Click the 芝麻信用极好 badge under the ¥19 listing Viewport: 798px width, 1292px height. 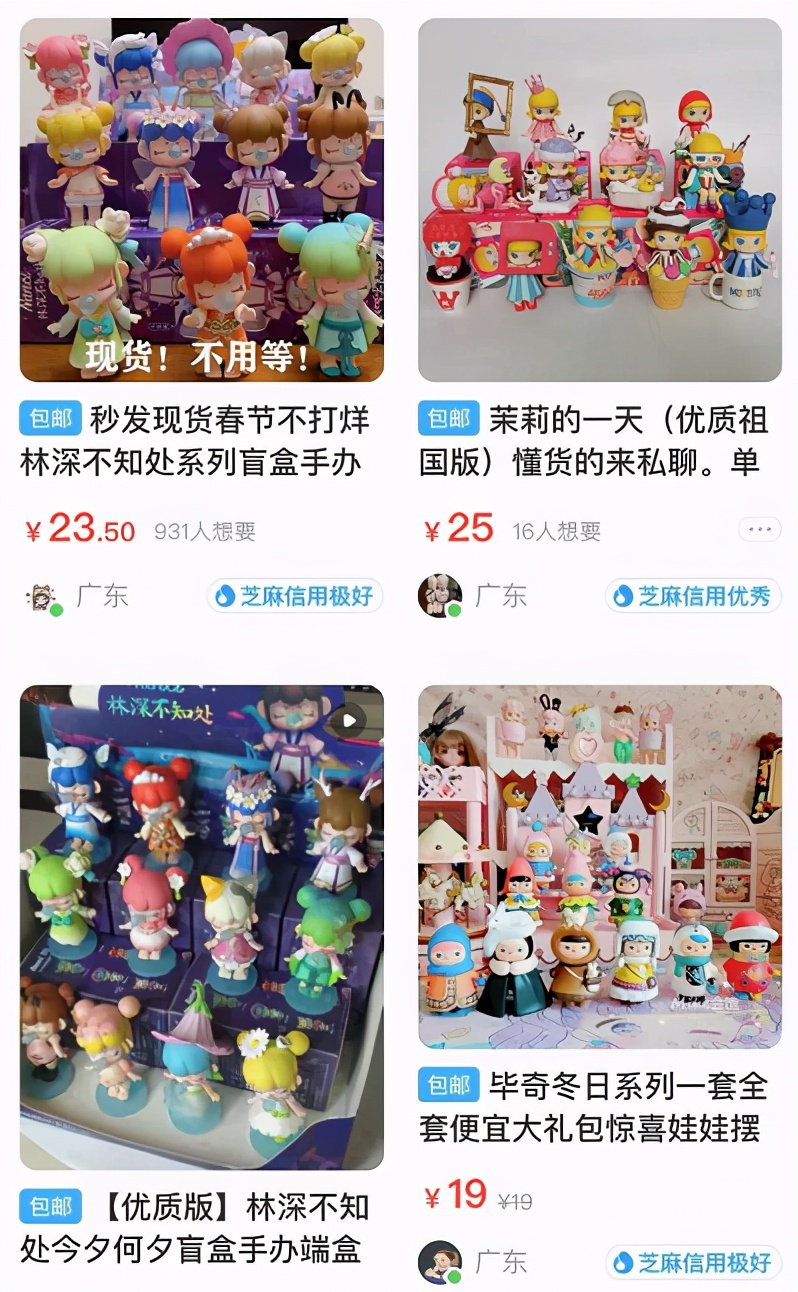(691, 1261)
